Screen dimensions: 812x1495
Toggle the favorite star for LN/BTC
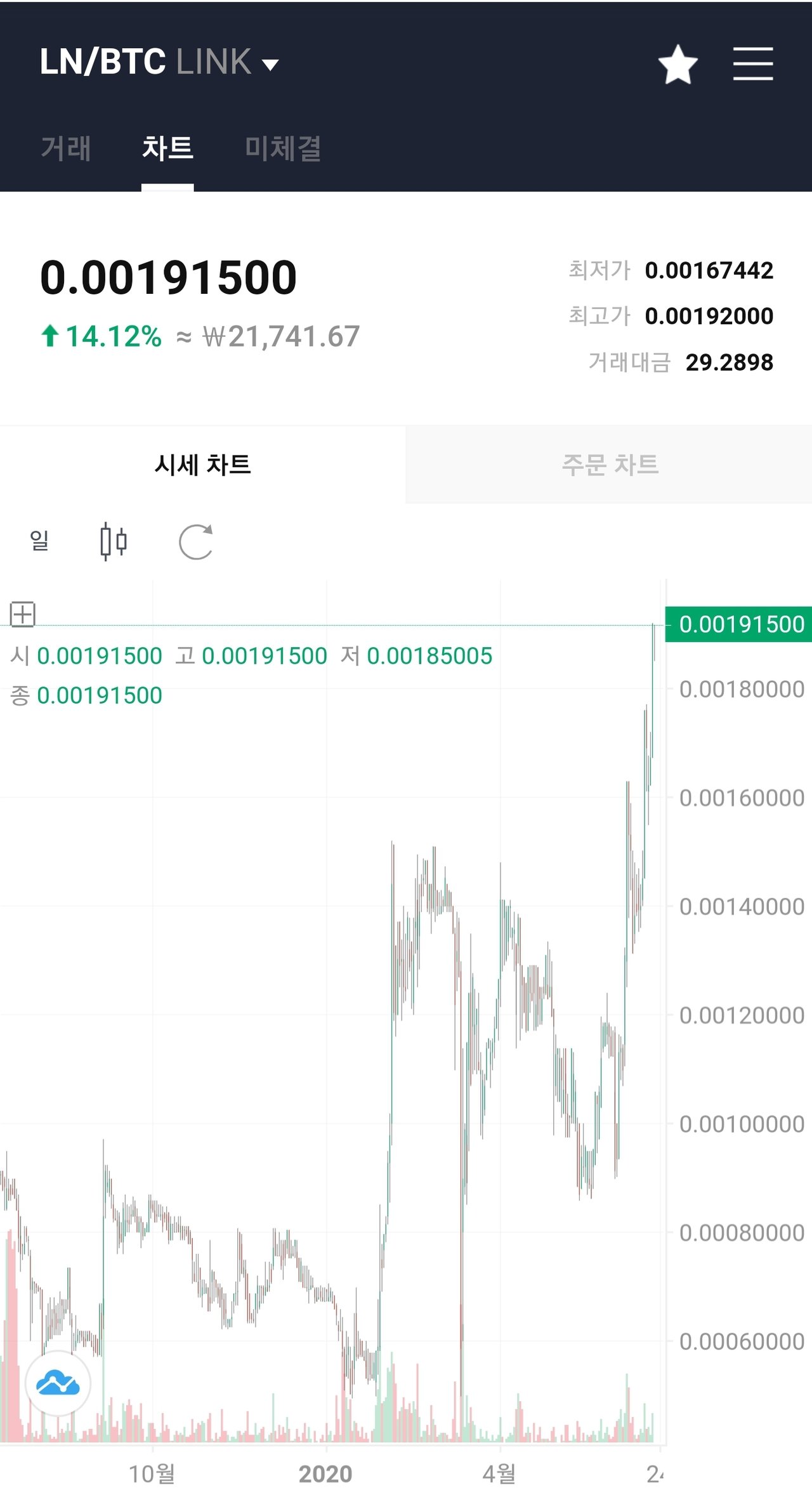coord(678,63)
